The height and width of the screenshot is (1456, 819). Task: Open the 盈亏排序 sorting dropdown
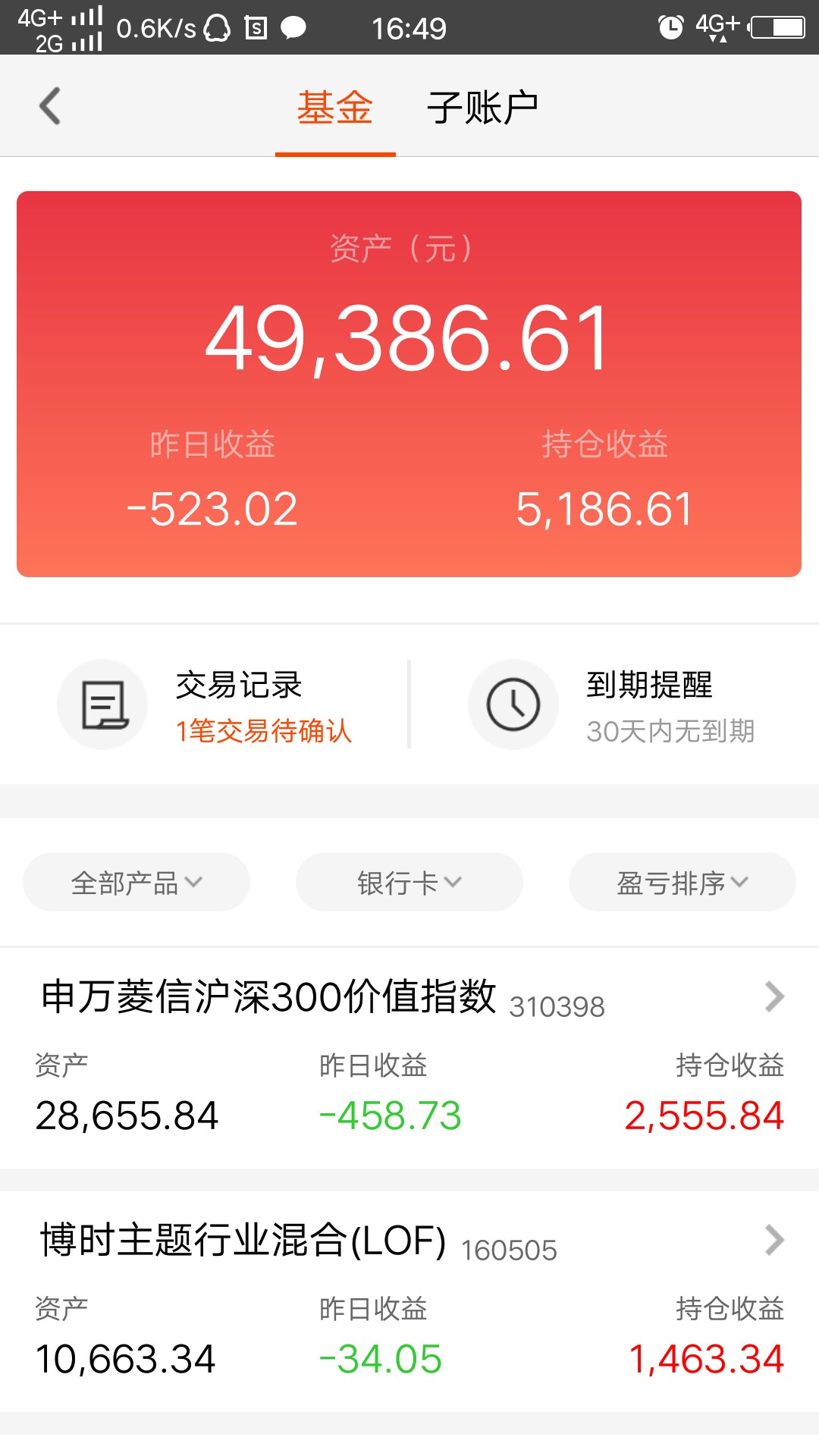[682, 882]
